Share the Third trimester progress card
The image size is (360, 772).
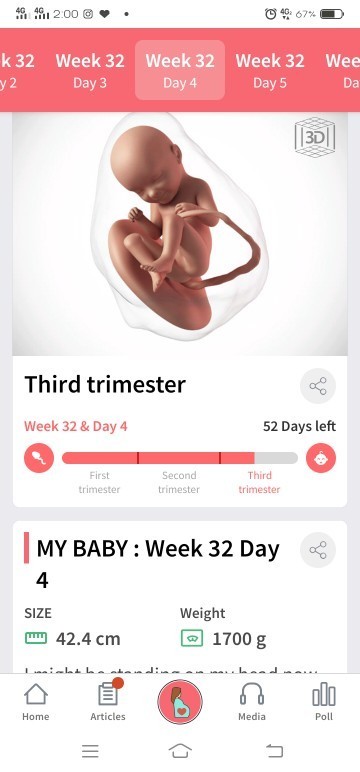click(318, 386)
